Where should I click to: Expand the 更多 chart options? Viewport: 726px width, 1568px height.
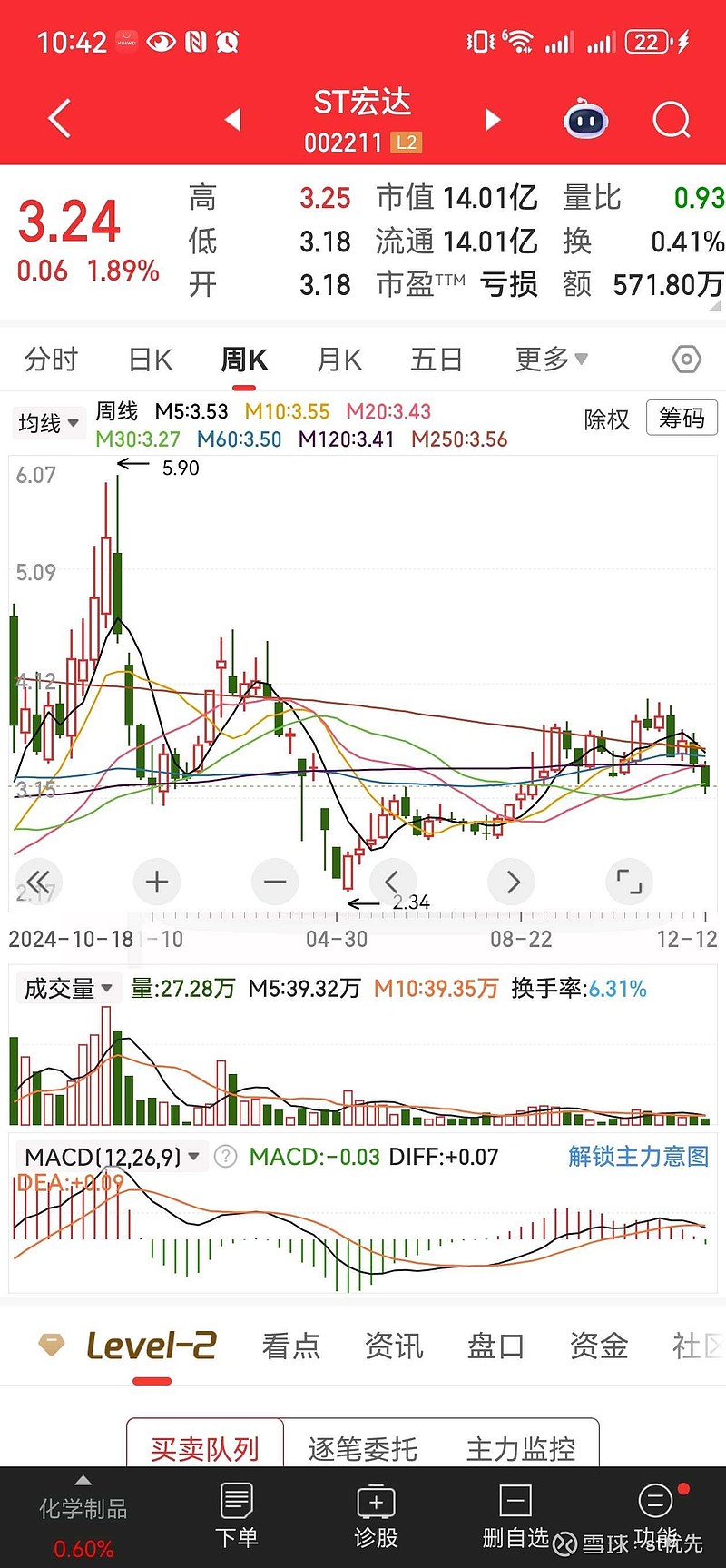coord(551,360)
